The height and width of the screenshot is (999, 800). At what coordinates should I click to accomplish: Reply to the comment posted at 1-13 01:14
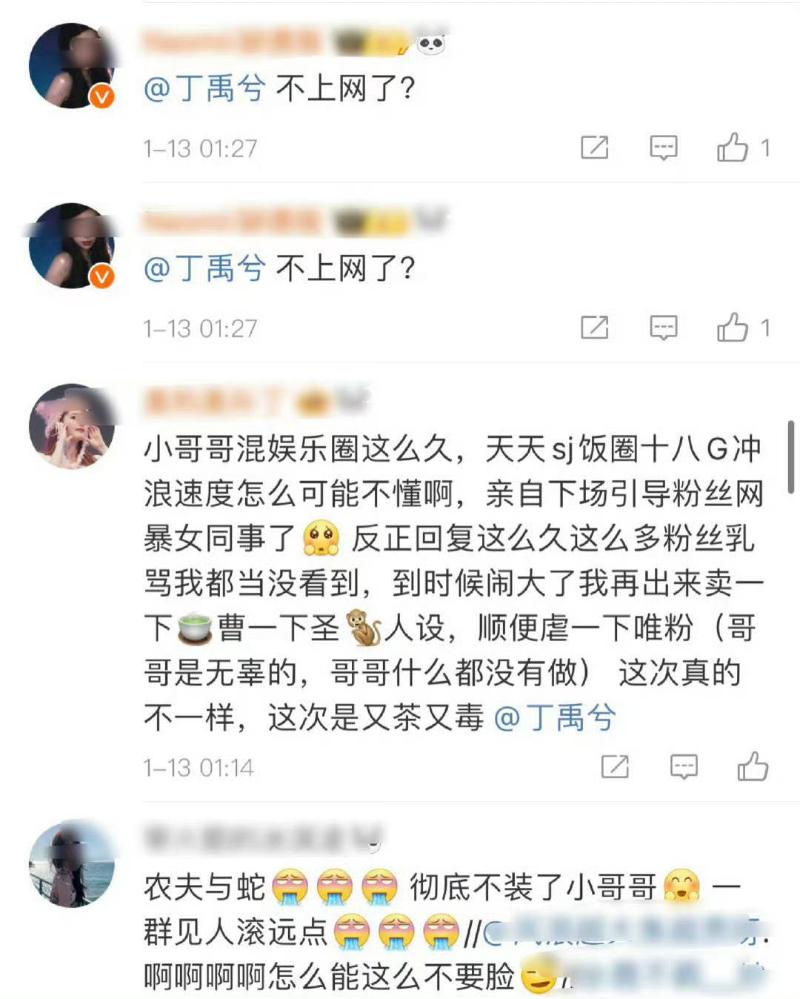tap(684, 767)
